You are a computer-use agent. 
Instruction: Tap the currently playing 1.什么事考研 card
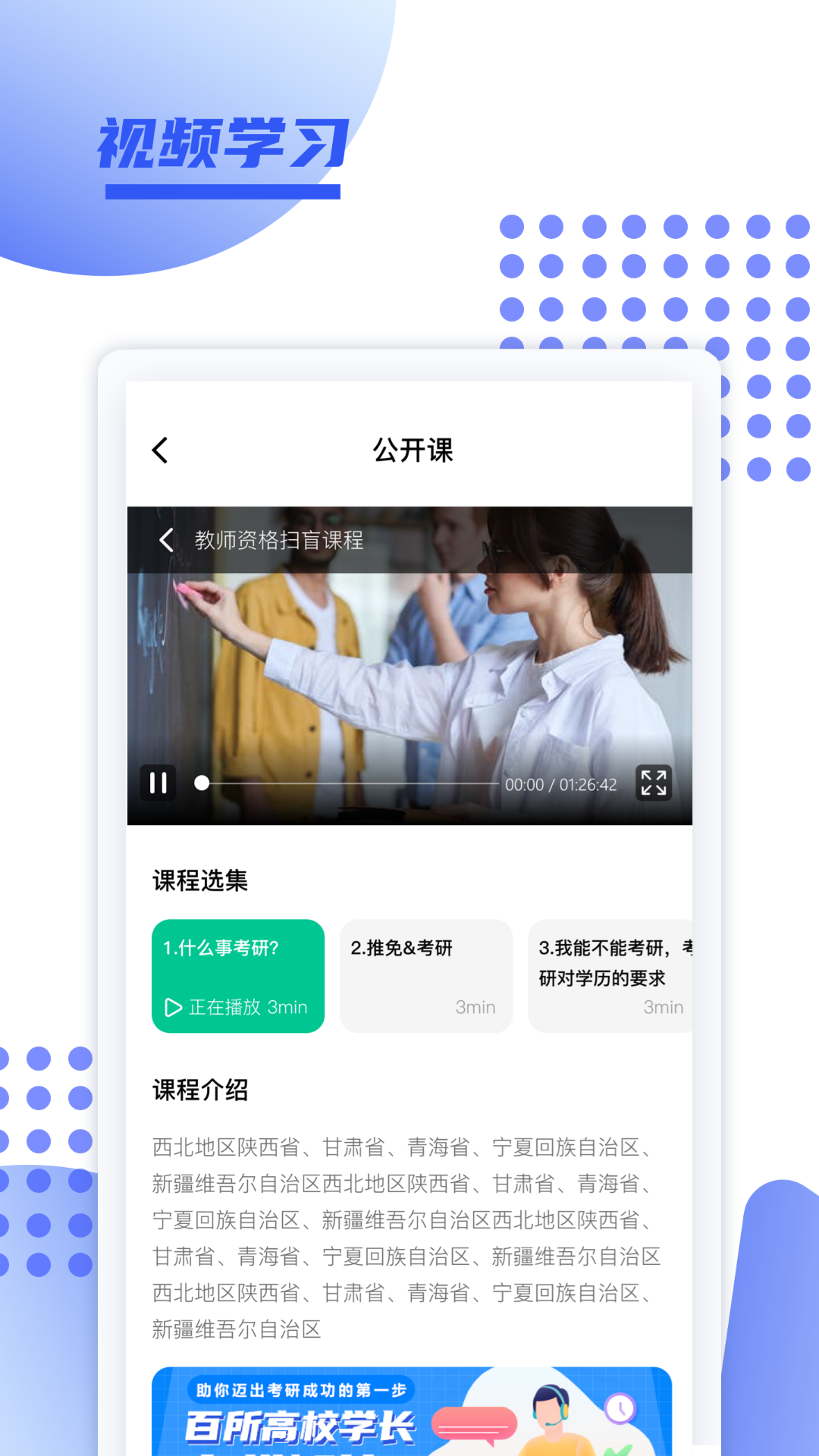coord(238,976)
